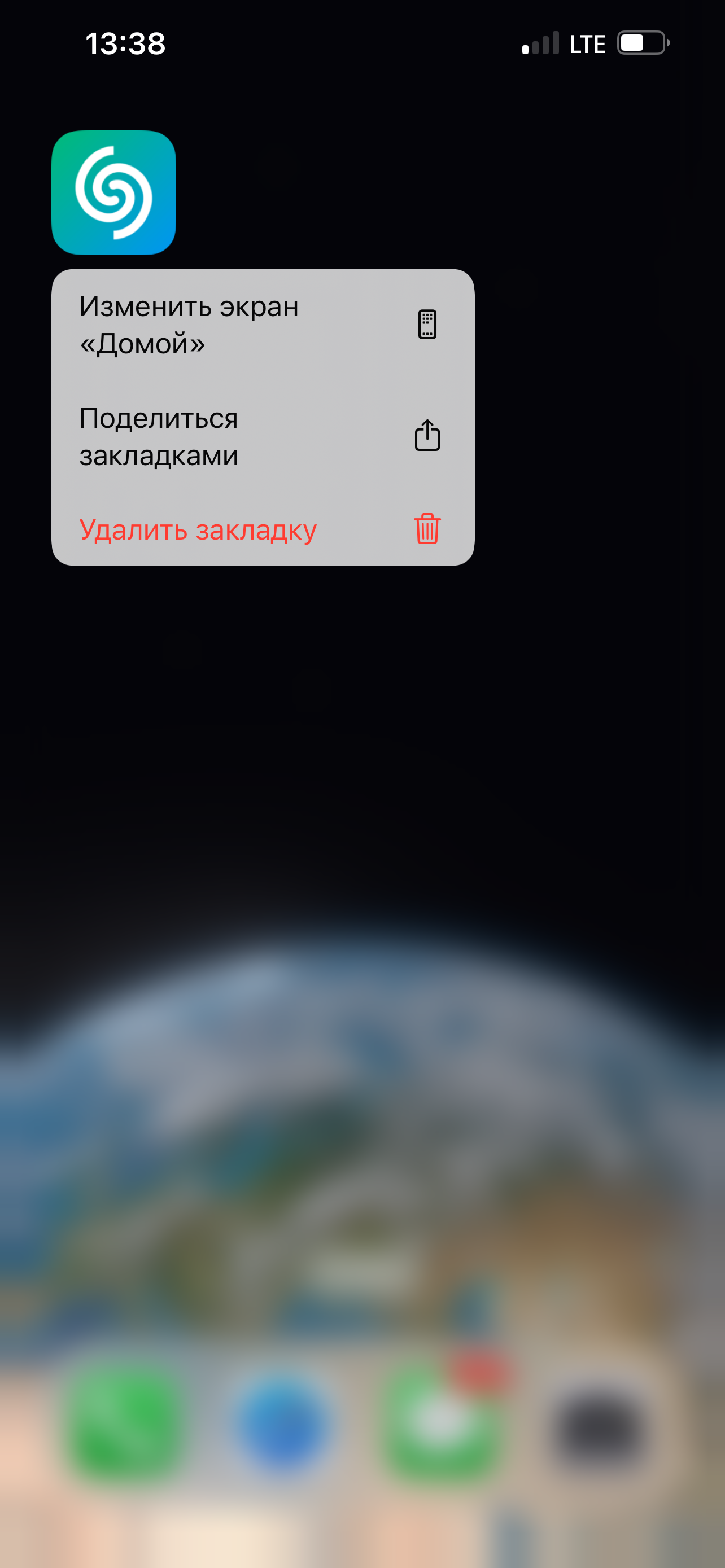
Task: Tap «Удалить закладку» to remove bookmark
Action: 263,529
